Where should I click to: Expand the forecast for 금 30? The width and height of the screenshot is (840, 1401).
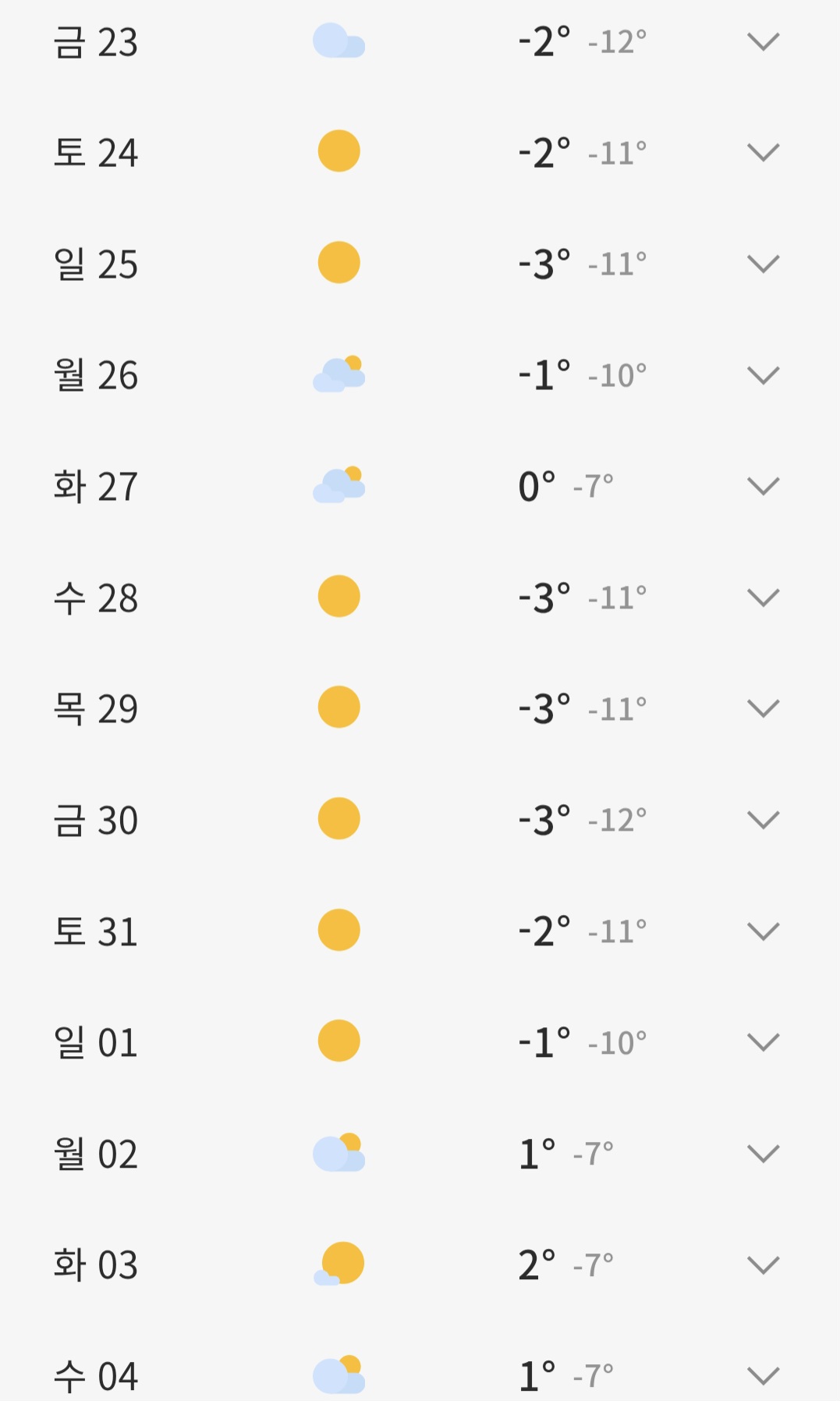click(763, 820)
